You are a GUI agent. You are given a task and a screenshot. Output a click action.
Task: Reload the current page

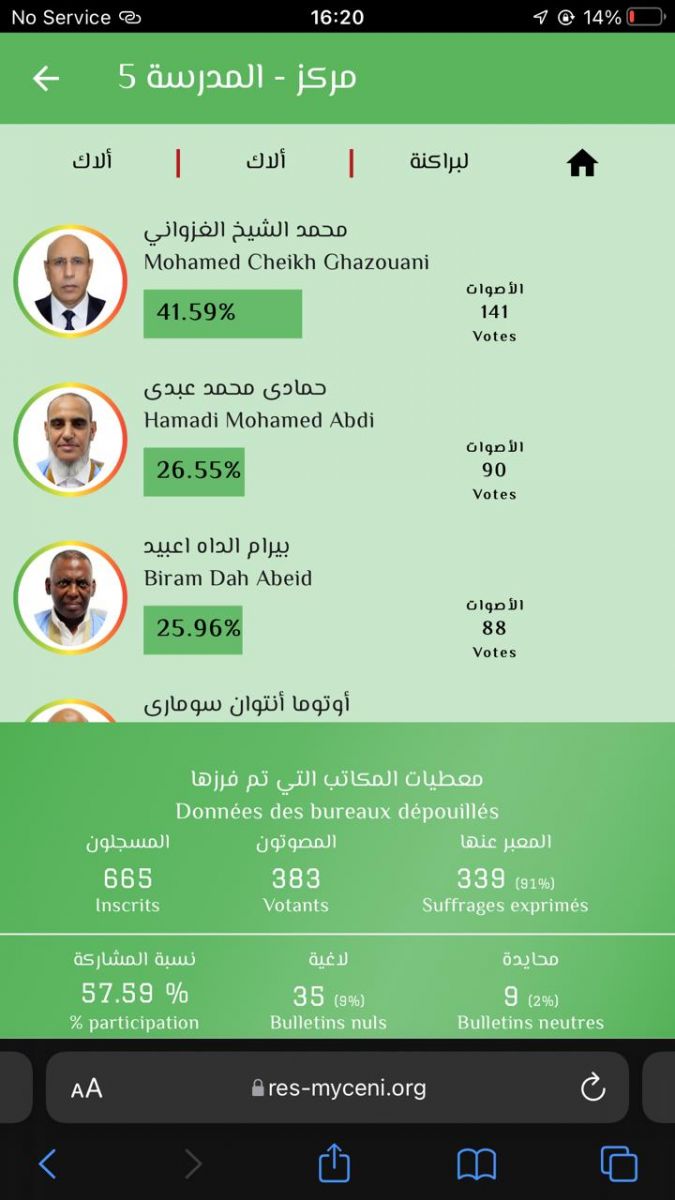coord(593,1088)
